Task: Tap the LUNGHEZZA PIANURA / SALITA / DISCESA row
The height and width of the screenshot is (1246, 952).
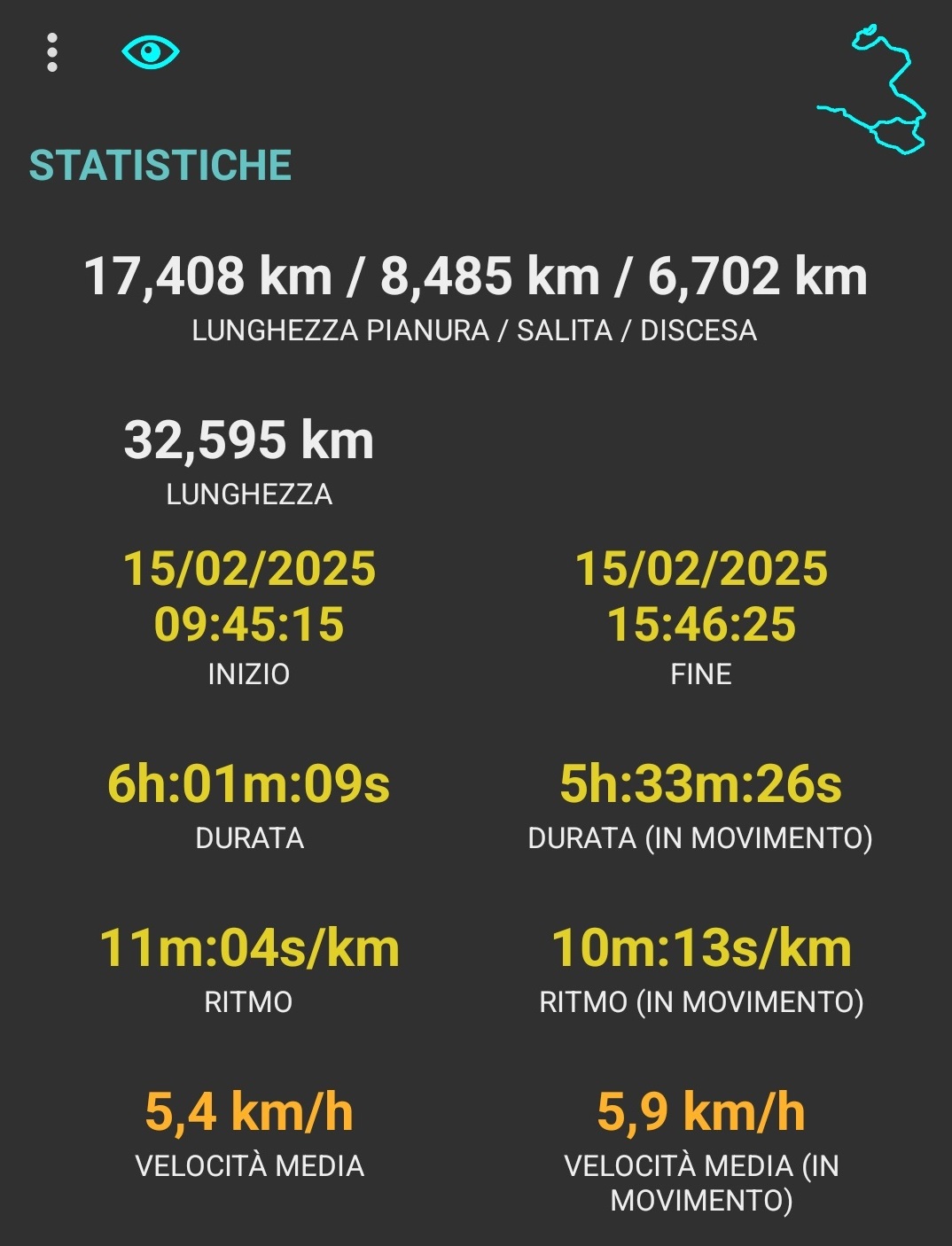Action: click(x=476, y=330)
